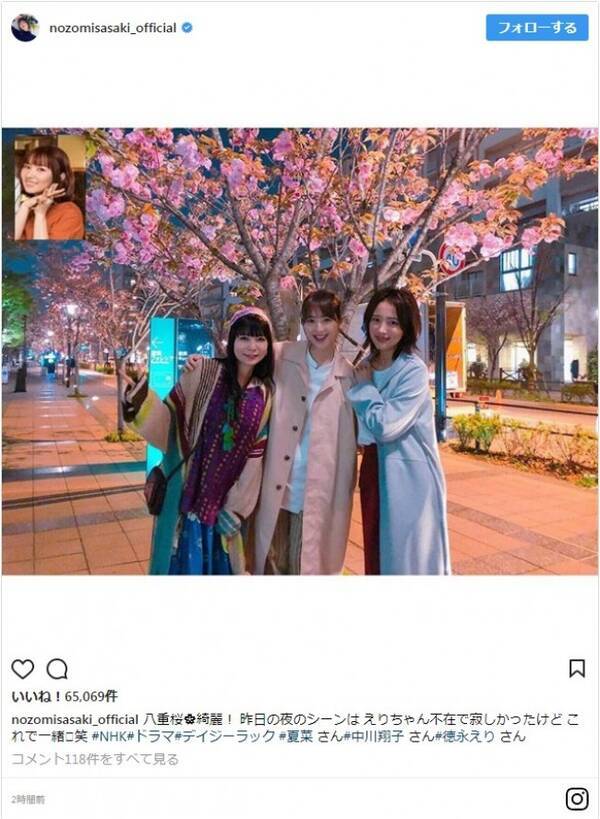Open comments with the speech bubble icon
The width and height of the screenshot is (600, 819).
(57, 668)
